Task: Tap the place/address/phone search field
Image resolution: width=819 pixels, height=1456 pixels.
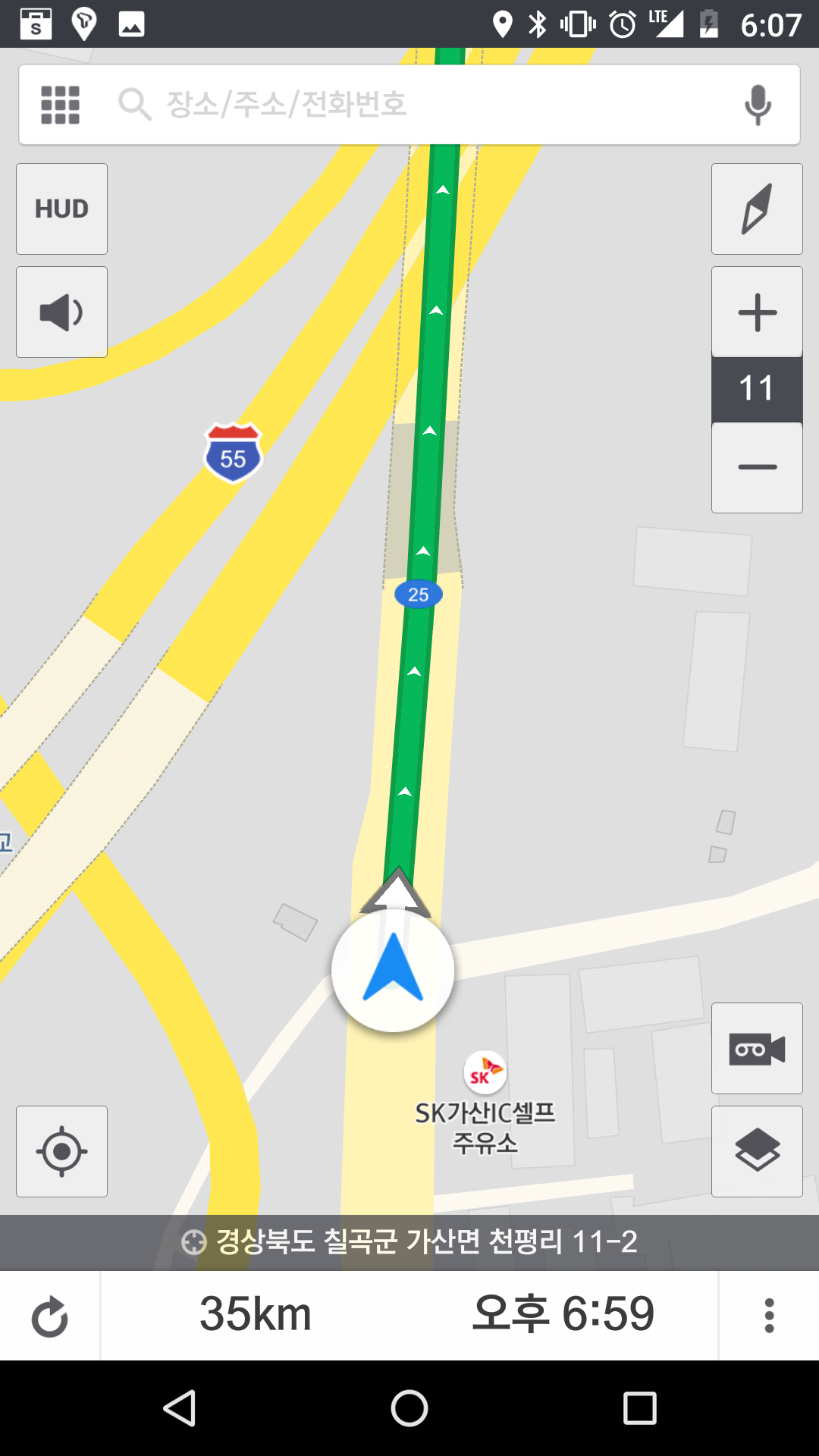Action: point(425,105)
